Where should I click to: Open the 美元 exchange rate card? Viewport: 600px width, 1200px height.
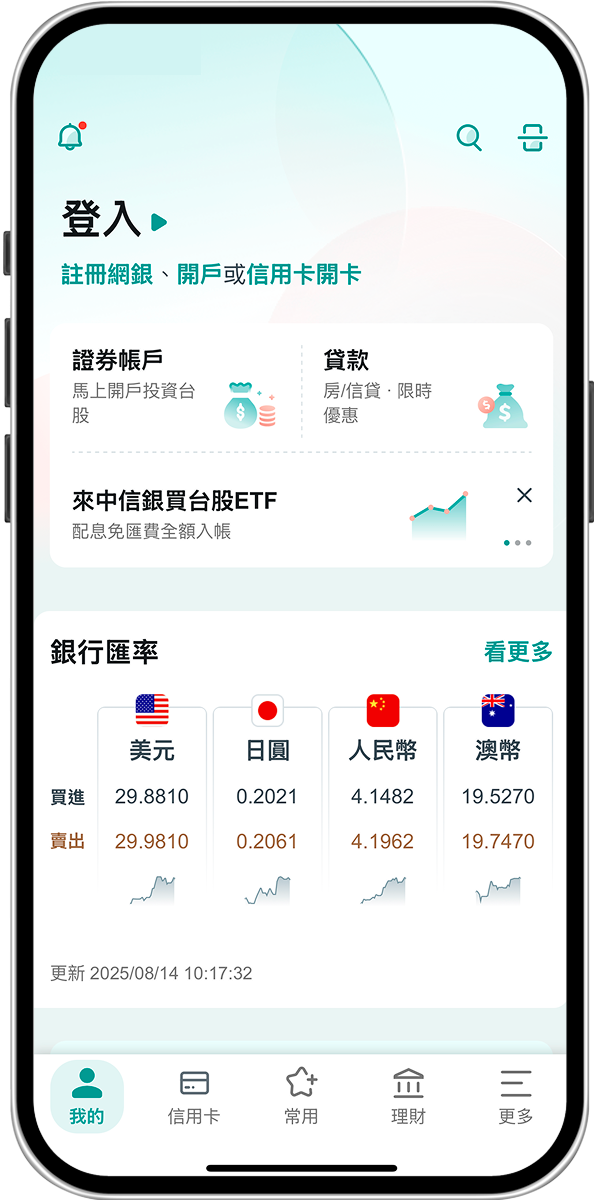click(x=152, y=800)
